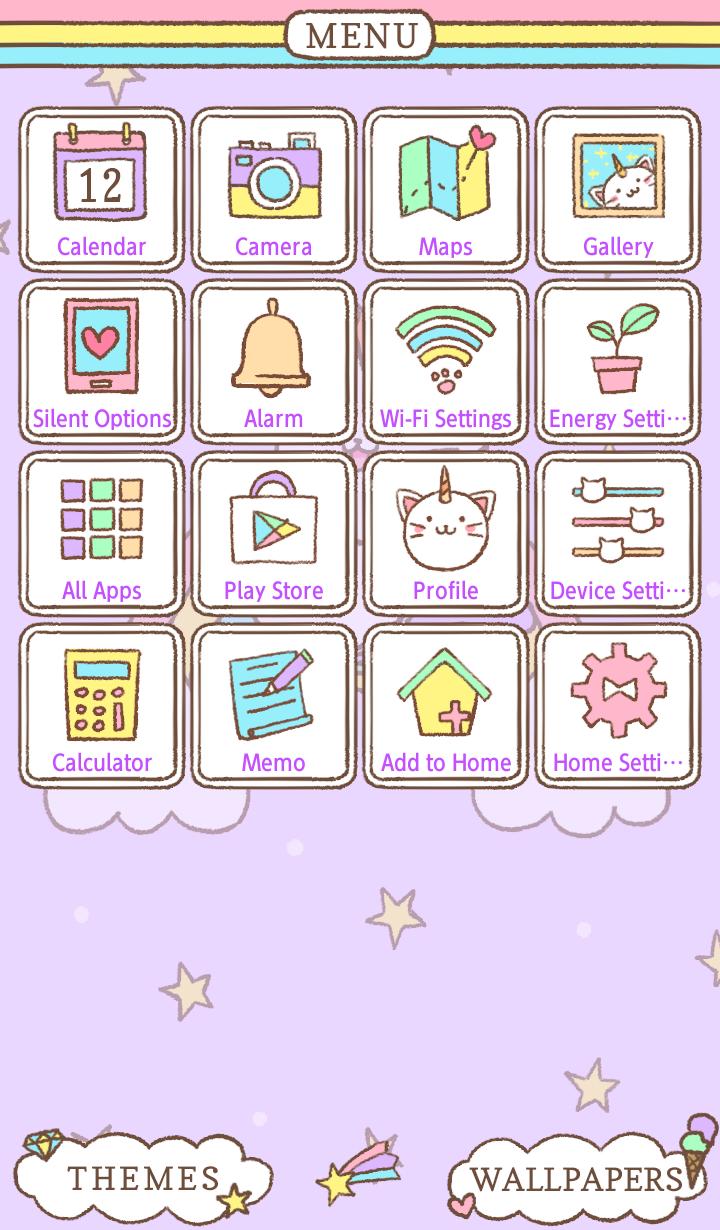Launch the Play Store
Image resolution: width=720 pixels, height=1230 pixels.
pos(274,534)
